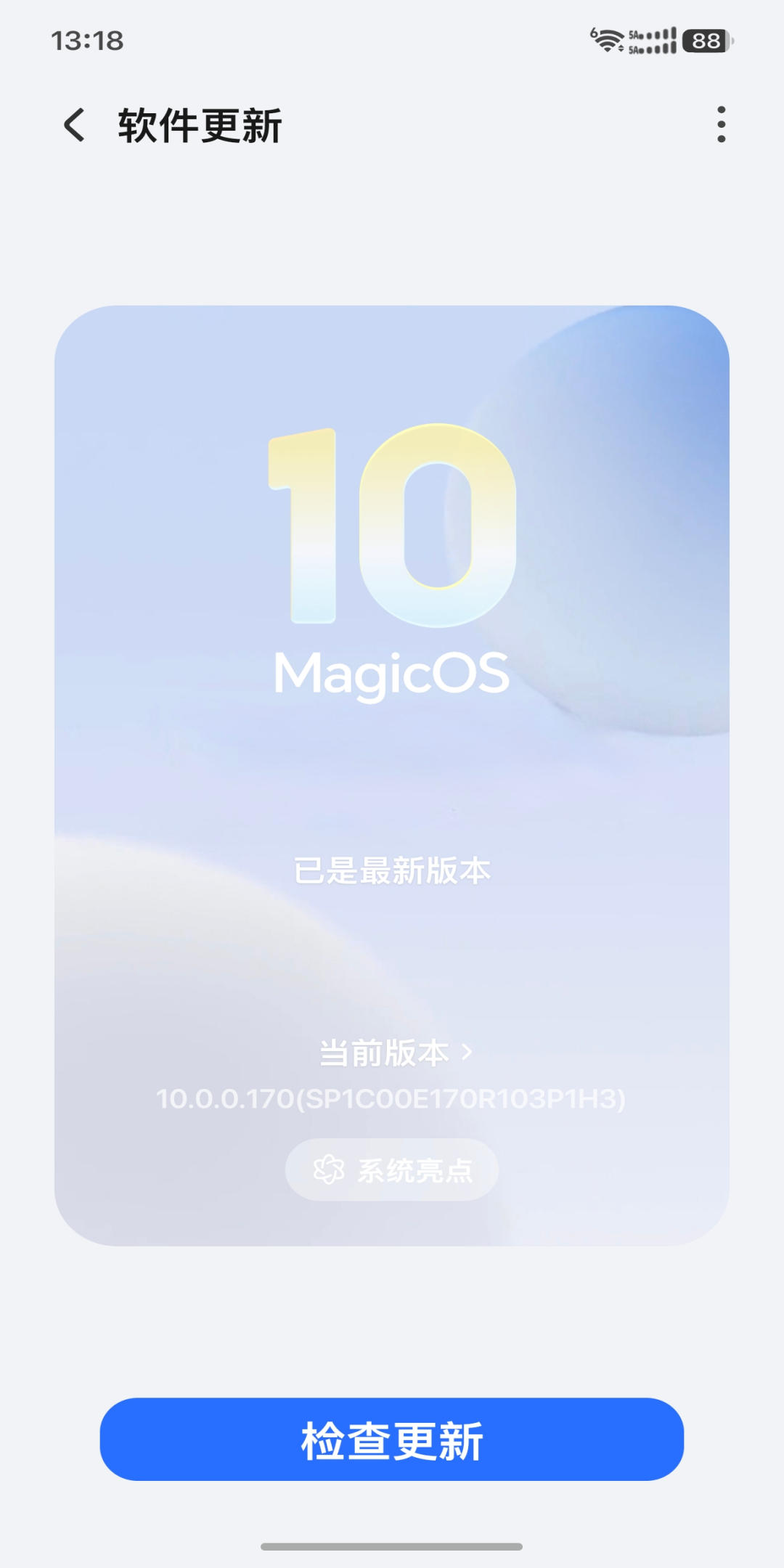Viewport: 784px width, 1568px height.
Task: Open the three-dot overflow menu
Action: tap(721, 125)
